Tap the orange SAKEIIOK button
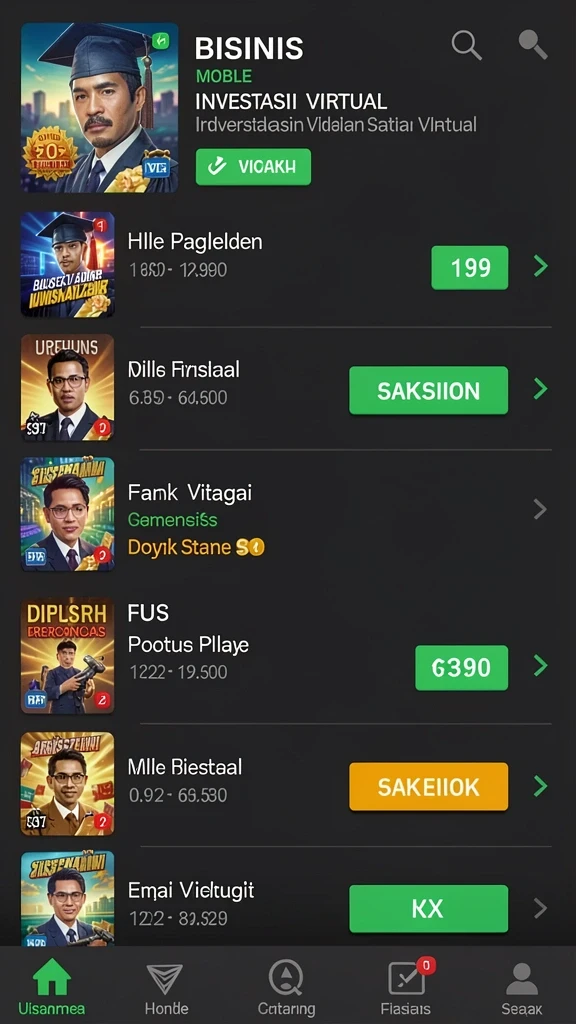This screenshot has height=1024, width=576. [x=428, y=787]
